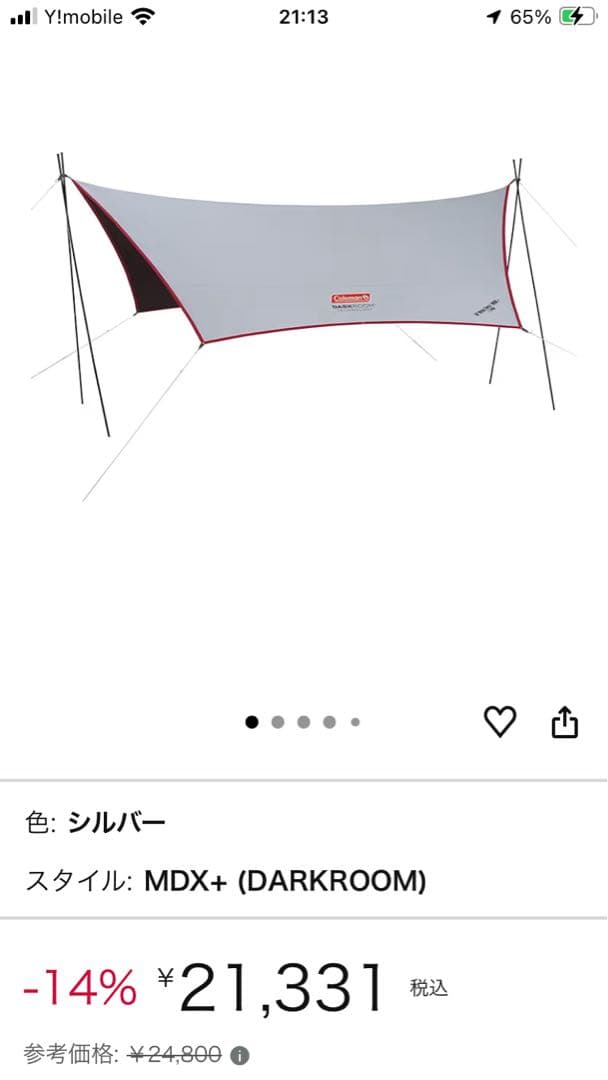
Task: Jump to the second image dot
Action: coord(278,722)
